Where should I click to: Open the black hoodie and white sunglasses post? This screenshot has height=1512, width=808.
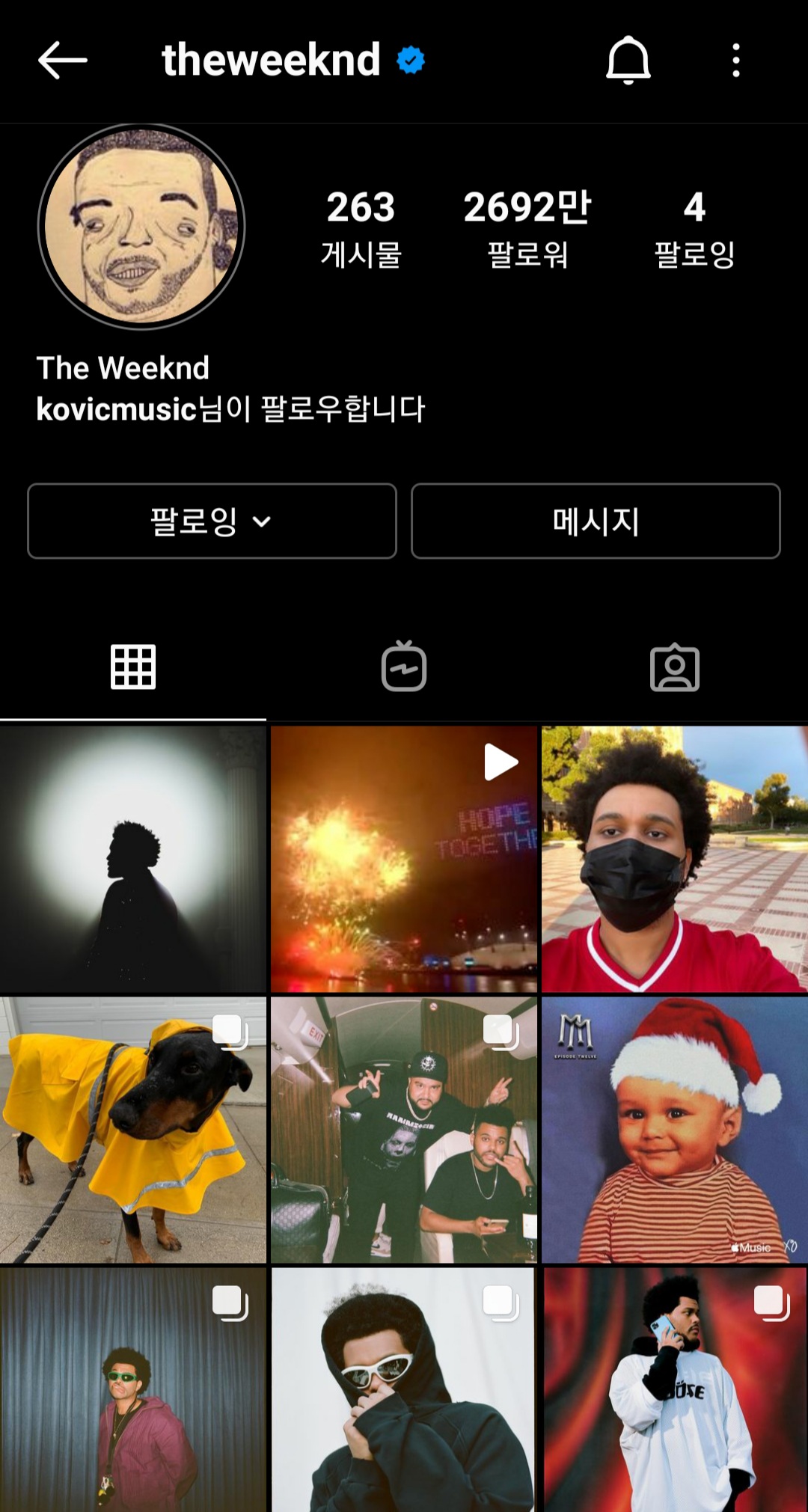click(x=404, y=1389)
